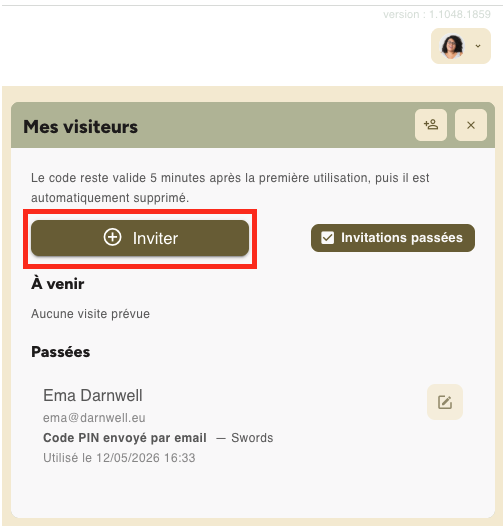Uncheck the Invitations passées checkbox
This screenshot has width=503, height=526.
[x=328, y=238]
